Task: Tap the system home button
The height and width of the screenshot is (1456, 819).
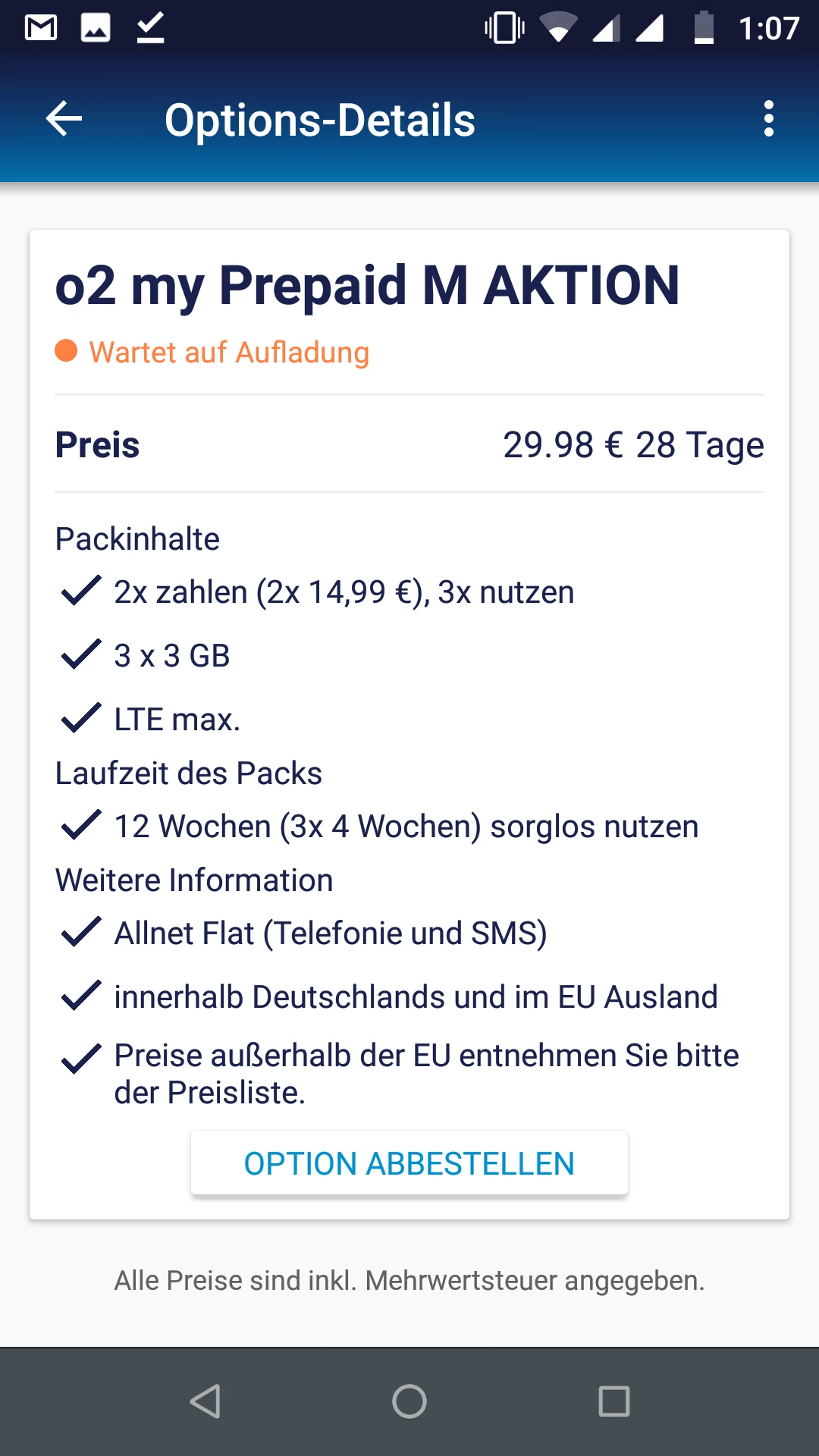Action: 409,1401
